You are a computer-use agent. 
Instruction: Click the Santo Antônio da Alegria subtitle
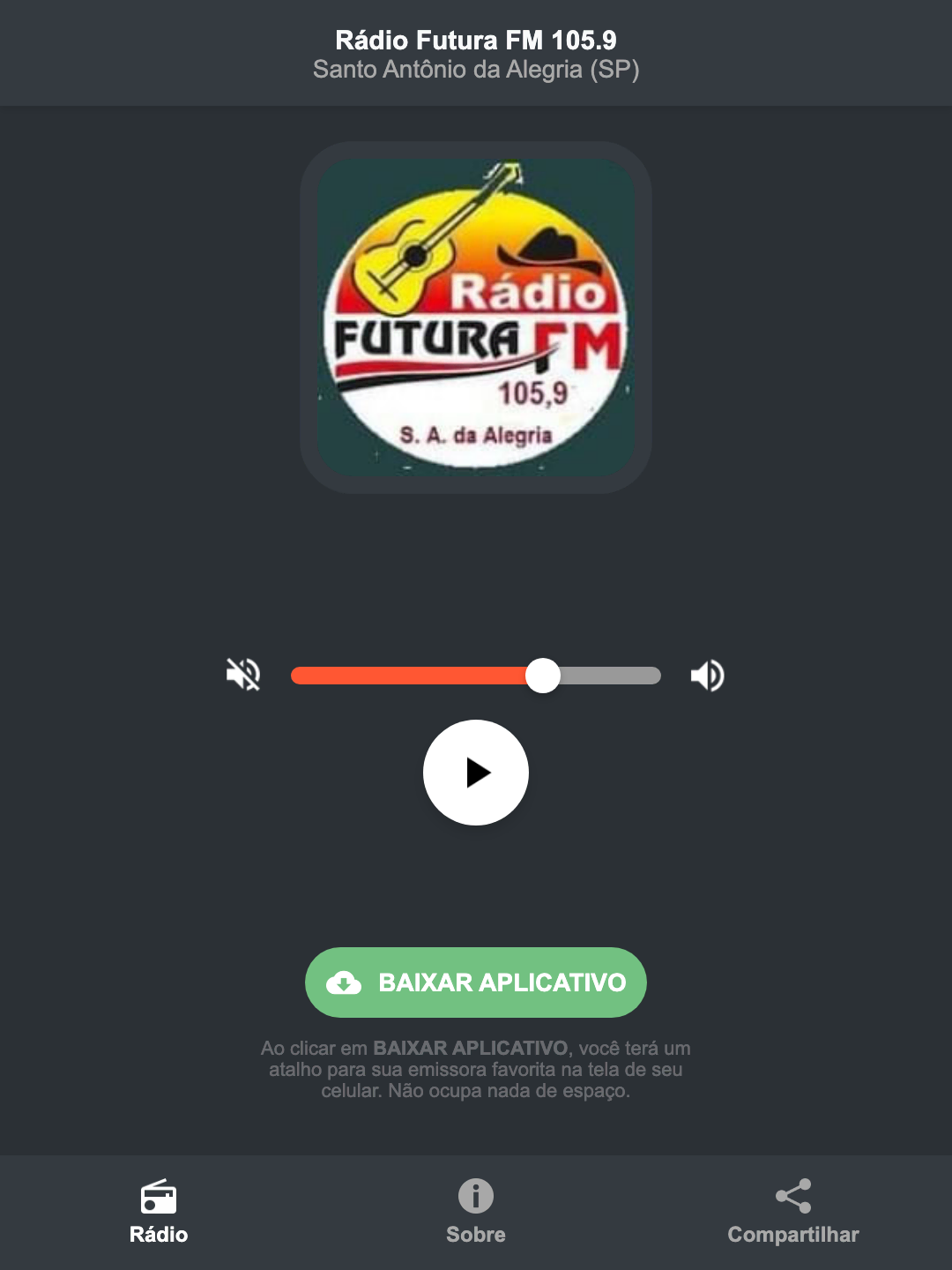click(475, 70)
